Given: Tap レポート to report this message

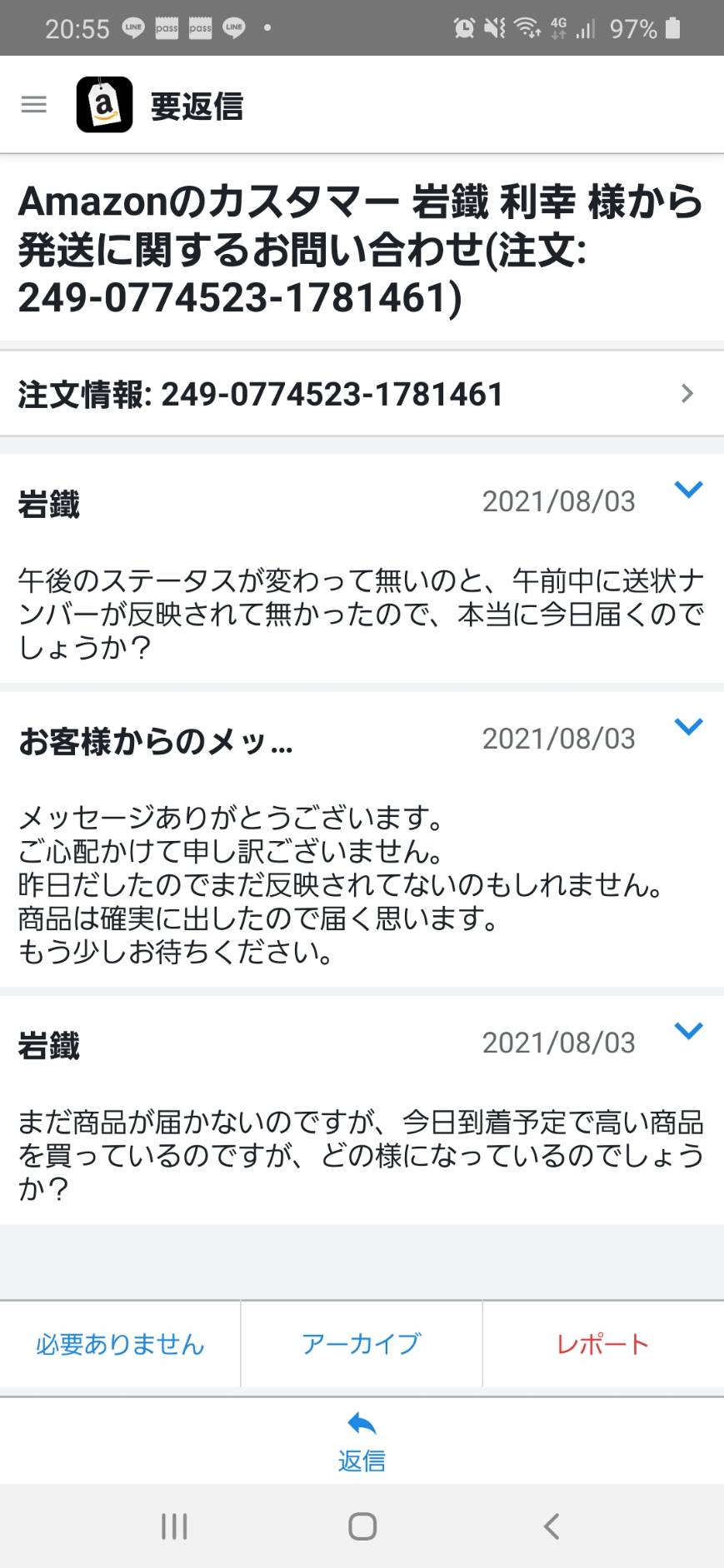Looking at the screenshot, I should coord(603,1344).
